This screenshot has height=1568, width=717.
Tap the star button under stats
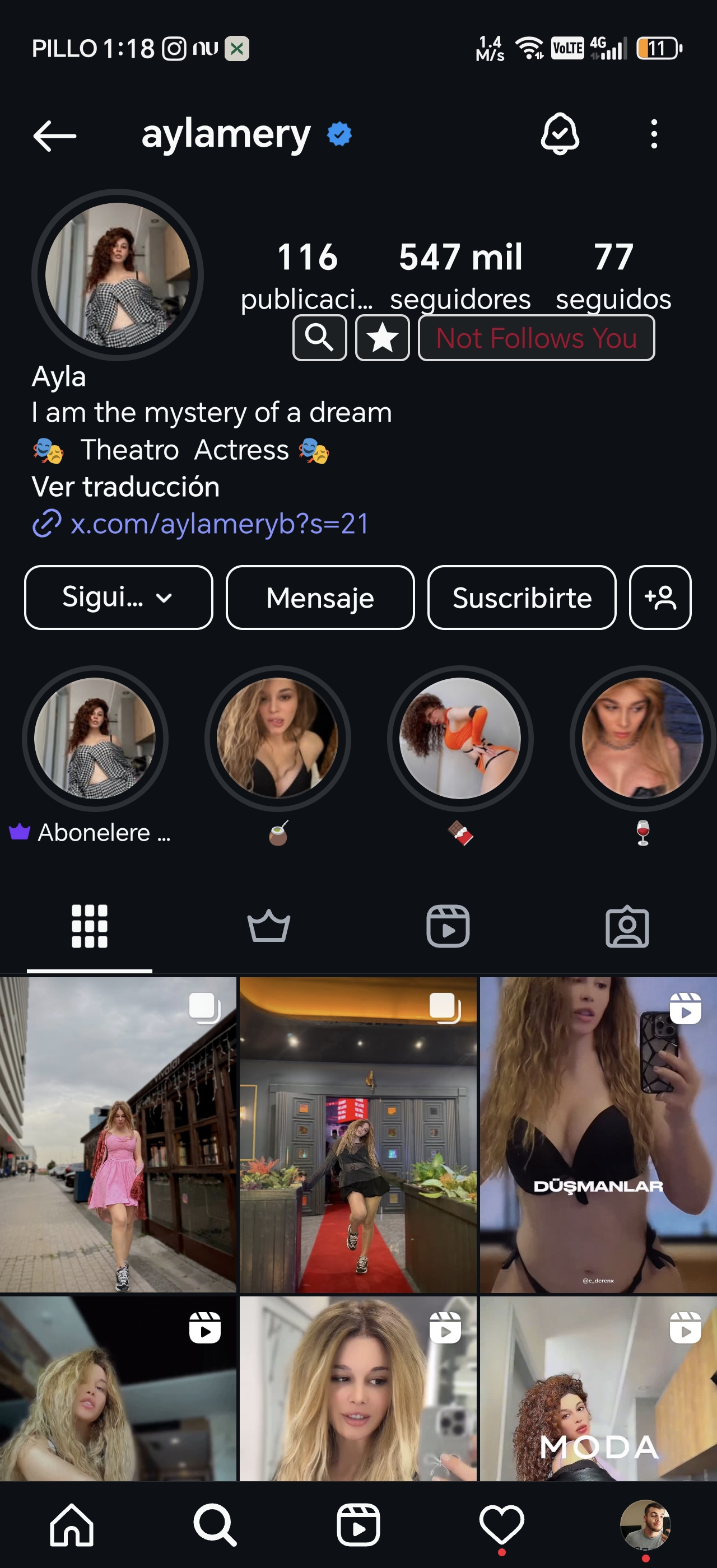[x=382, y=338]
